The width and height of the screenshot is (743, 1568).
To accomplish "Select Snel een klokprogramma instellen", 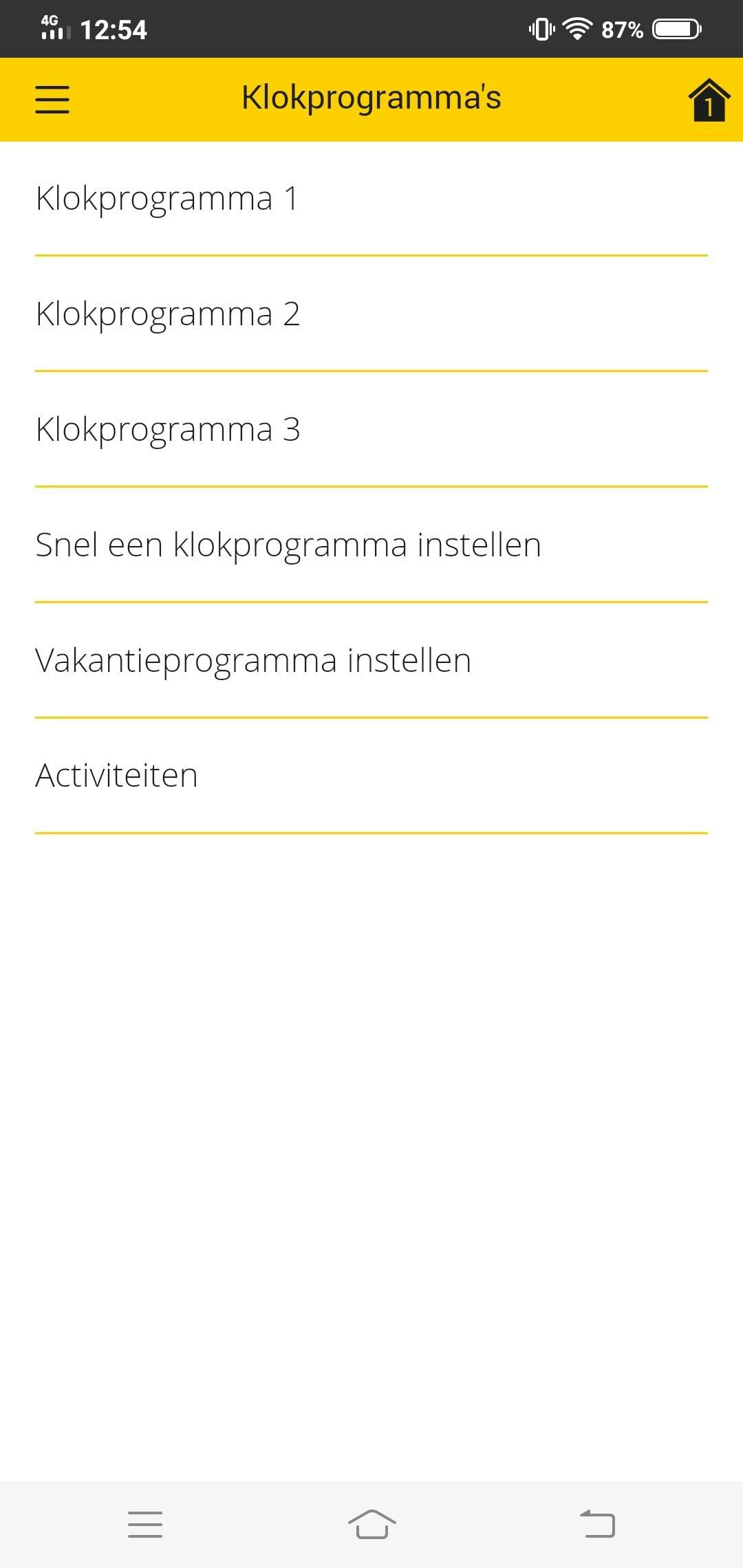I will point(288,544).
